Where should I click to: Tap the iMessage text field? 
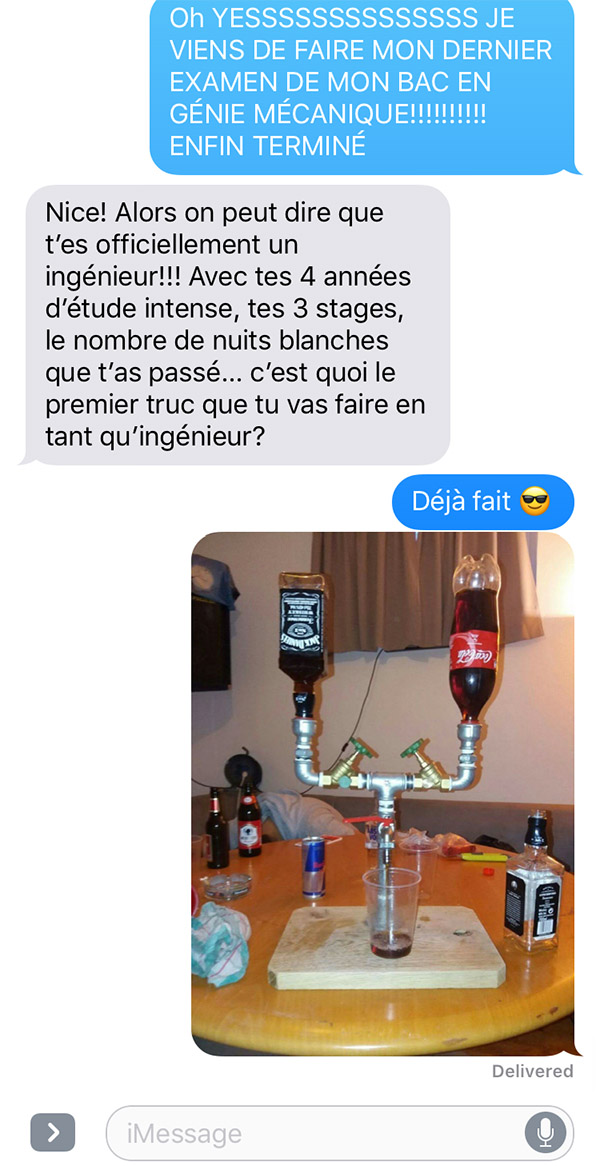click(x=340, y=1133)
